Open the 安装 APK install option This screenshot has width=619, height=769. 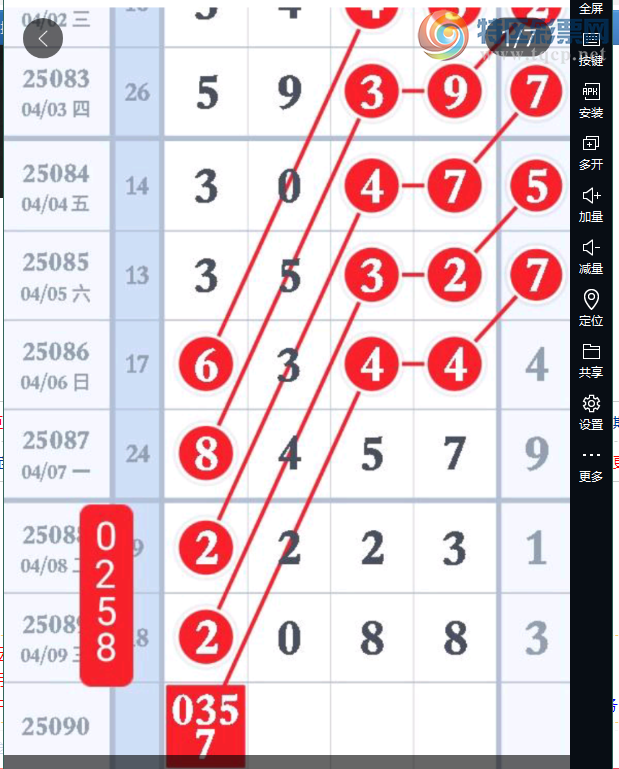591,100
